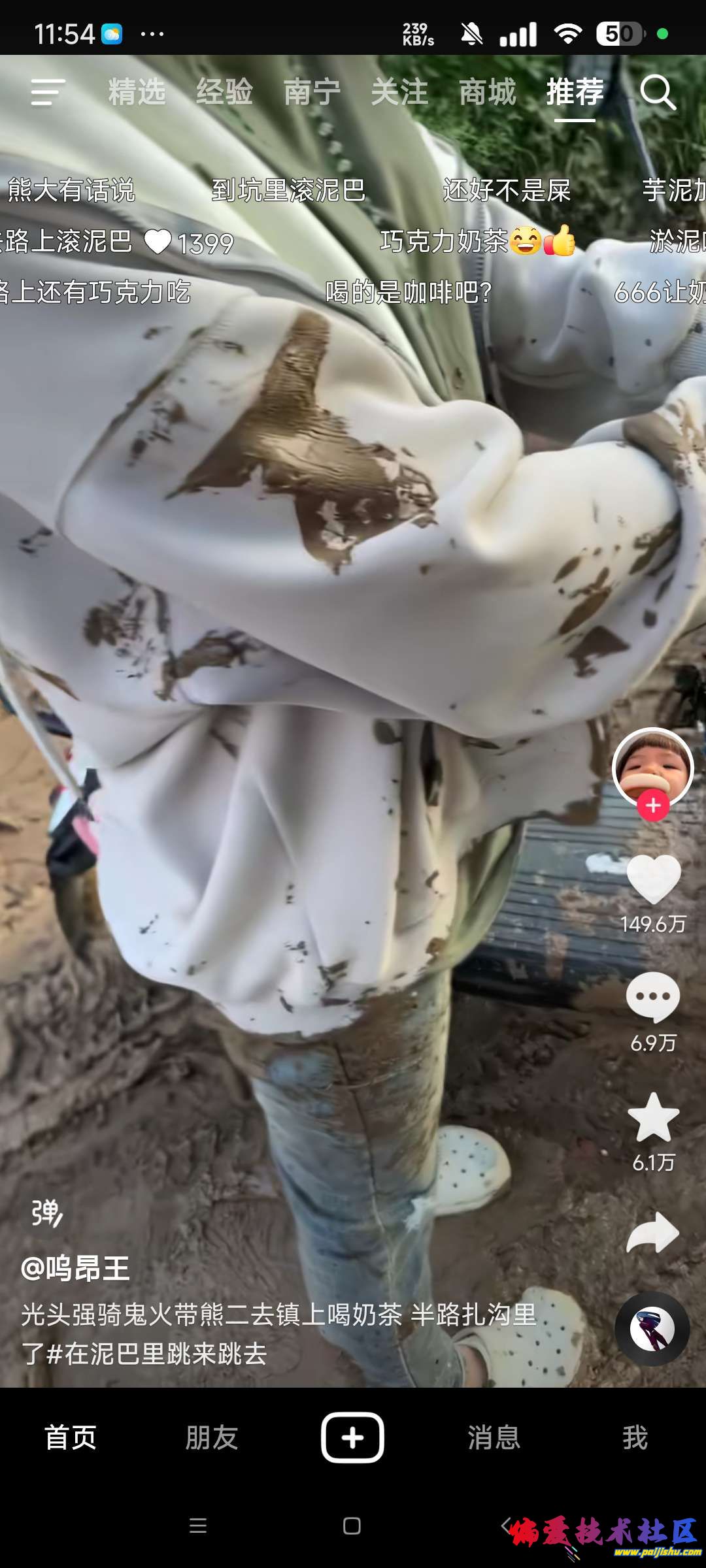Switch to the 精选 tab
The height and width of the screenshot is (1568, 706).
[137, 92]
